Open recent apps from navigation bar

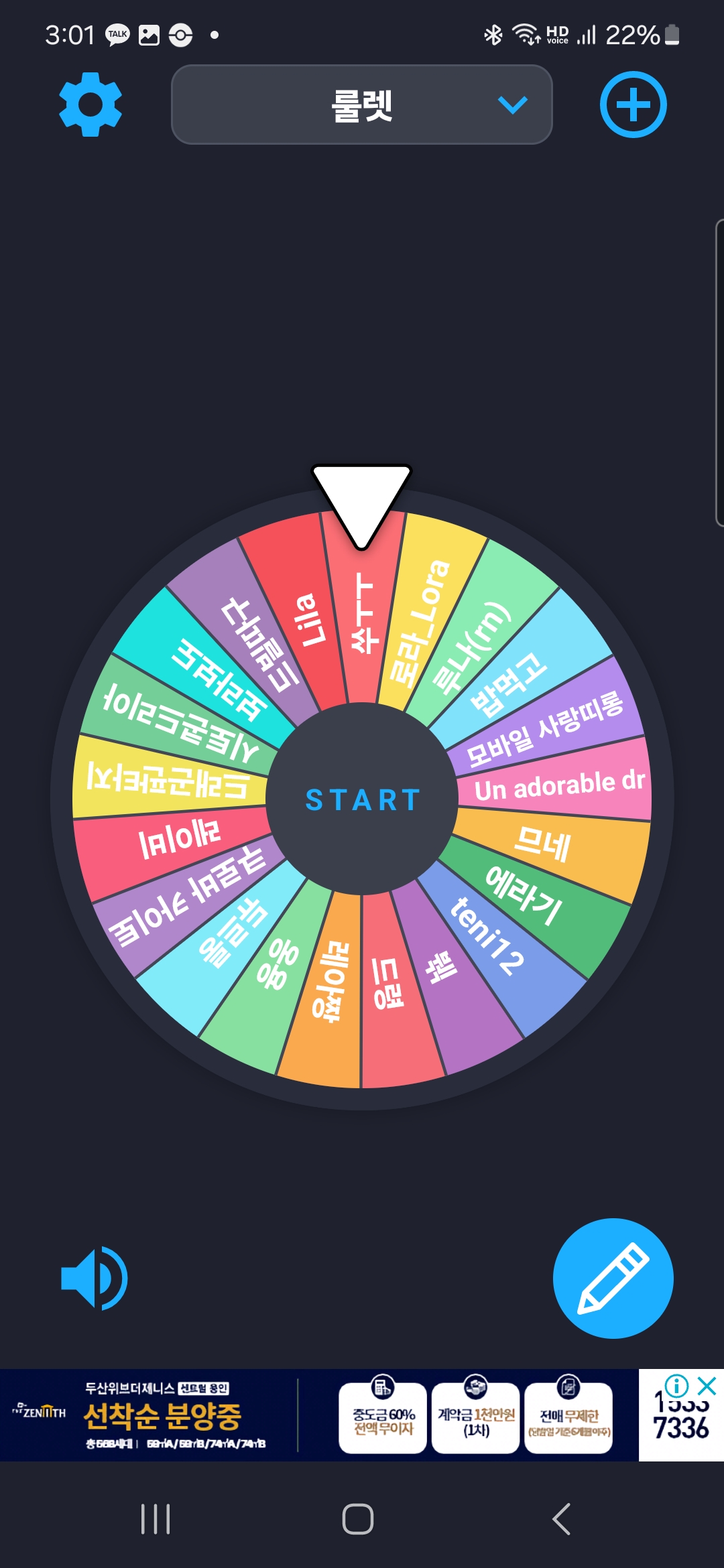[x=156, y=1519]
